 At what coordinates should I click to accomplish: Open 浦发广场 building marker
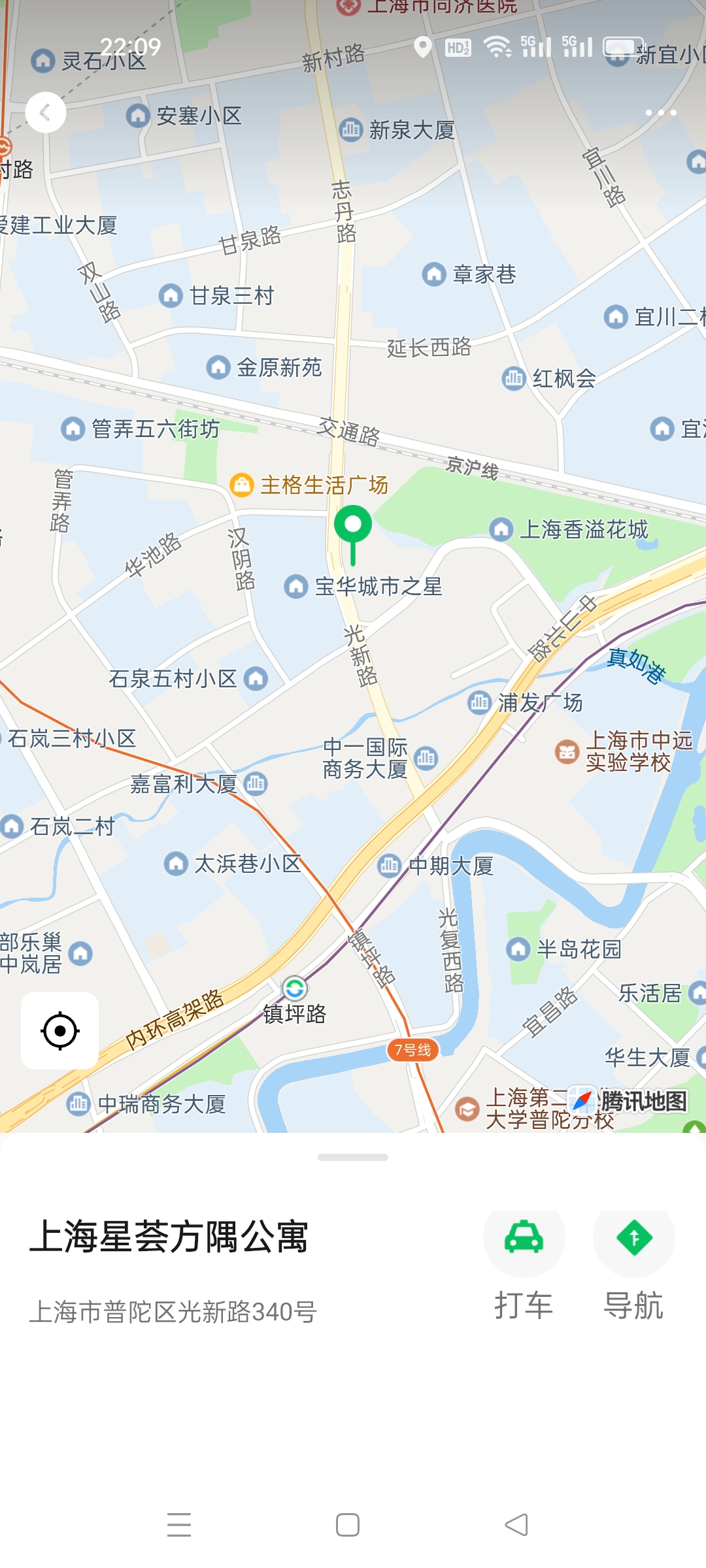[x=479, y=702]
